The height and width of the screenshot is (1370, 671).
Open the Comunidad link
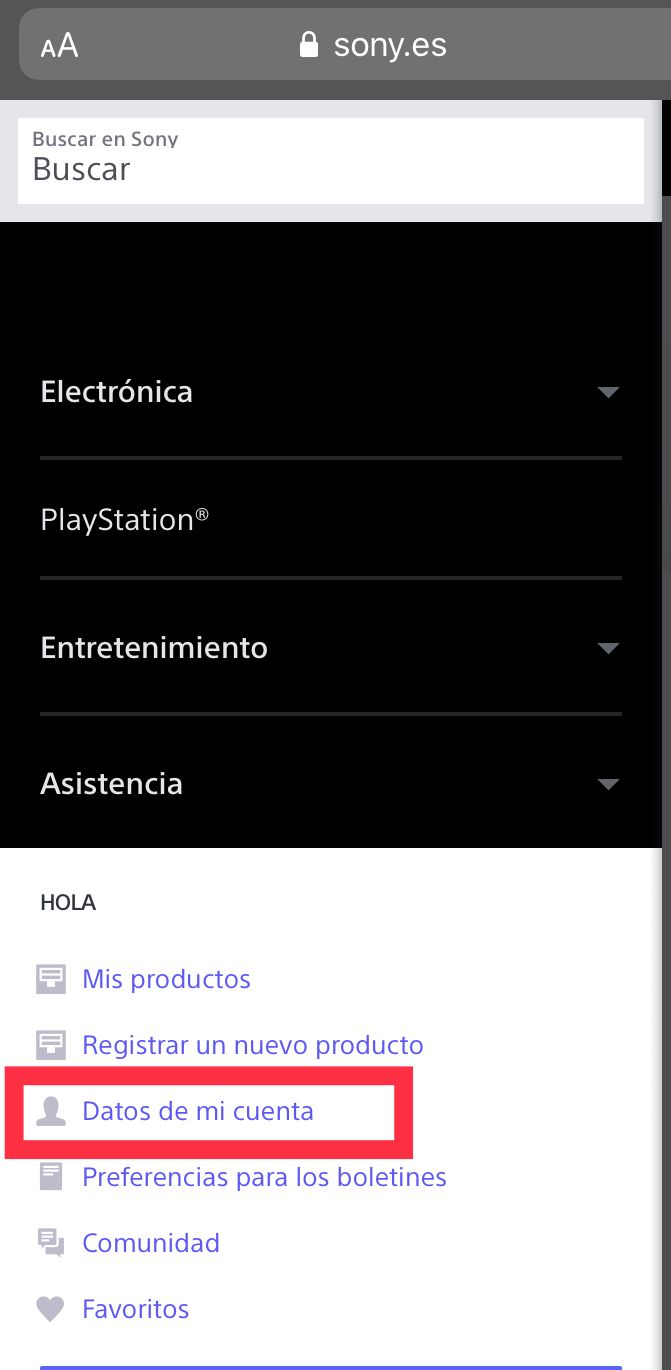tap(151, 1243)
